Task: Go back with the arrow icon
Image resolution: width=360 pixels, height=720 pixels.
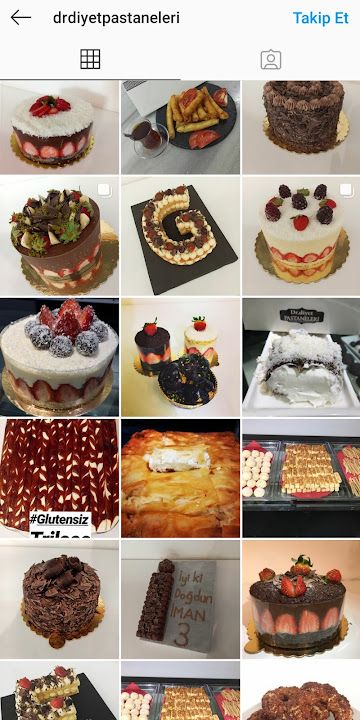Action: [x=21, y=18]
